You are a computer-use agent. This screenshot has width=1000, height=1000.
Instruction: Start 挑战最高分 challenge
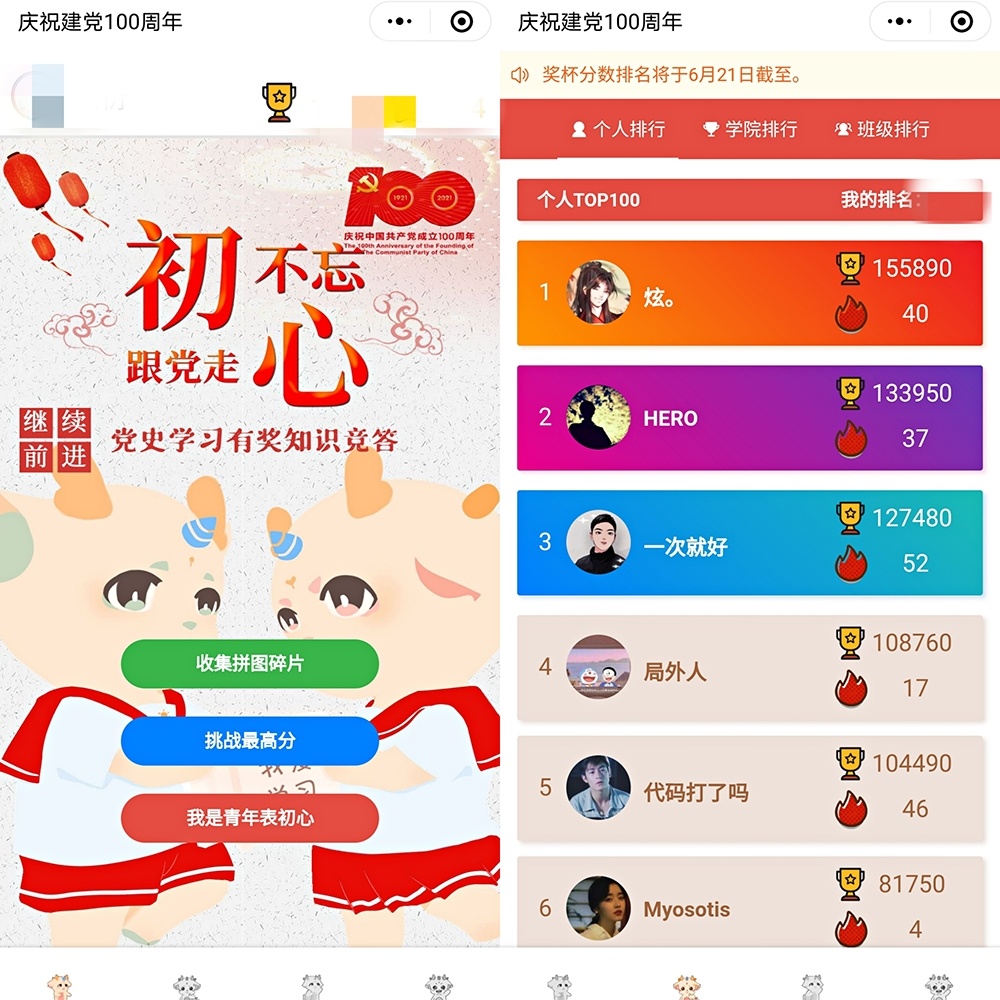(x=249, y=741)
